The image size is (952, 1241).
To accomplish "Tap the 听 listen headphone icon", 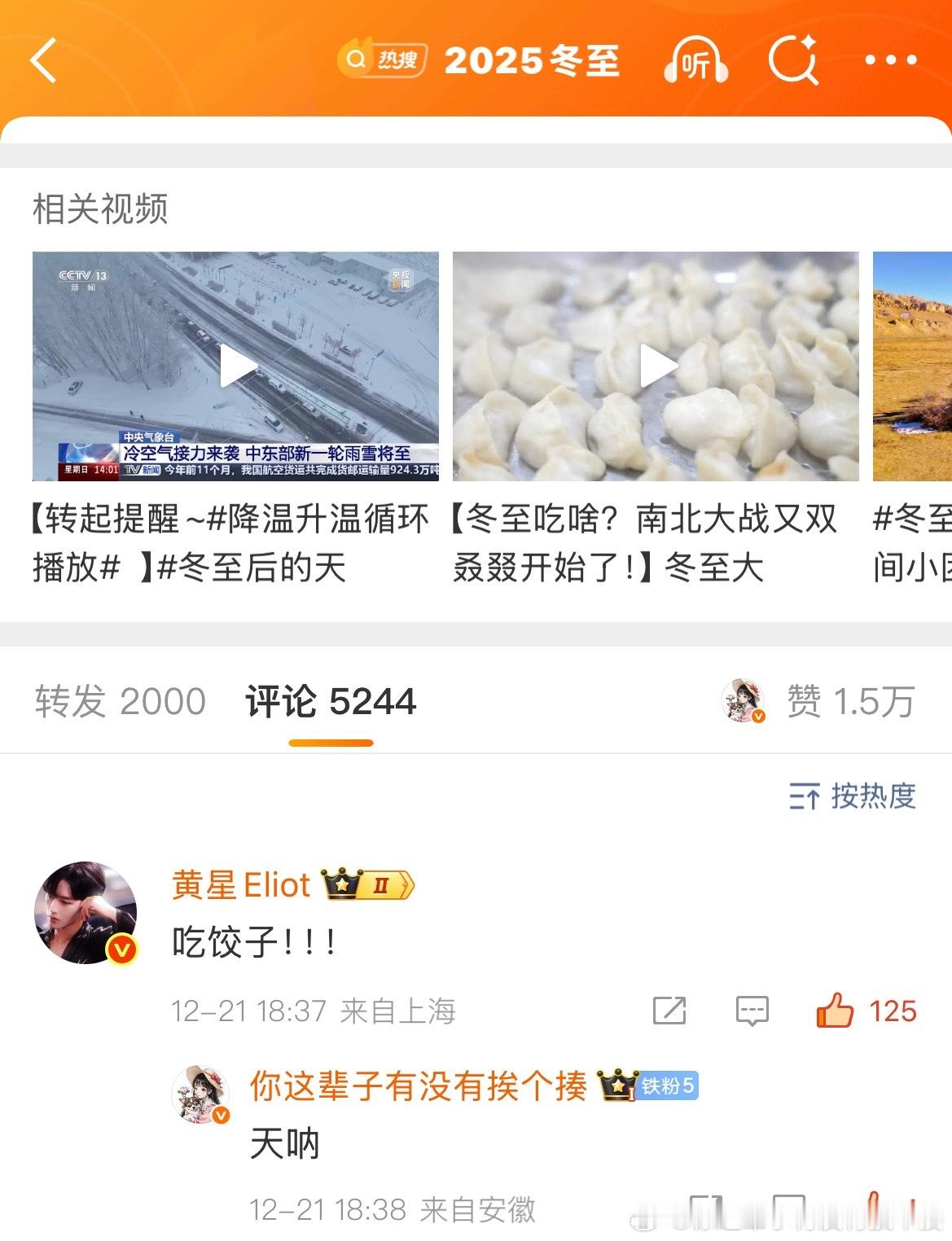I will click(699, 60).
